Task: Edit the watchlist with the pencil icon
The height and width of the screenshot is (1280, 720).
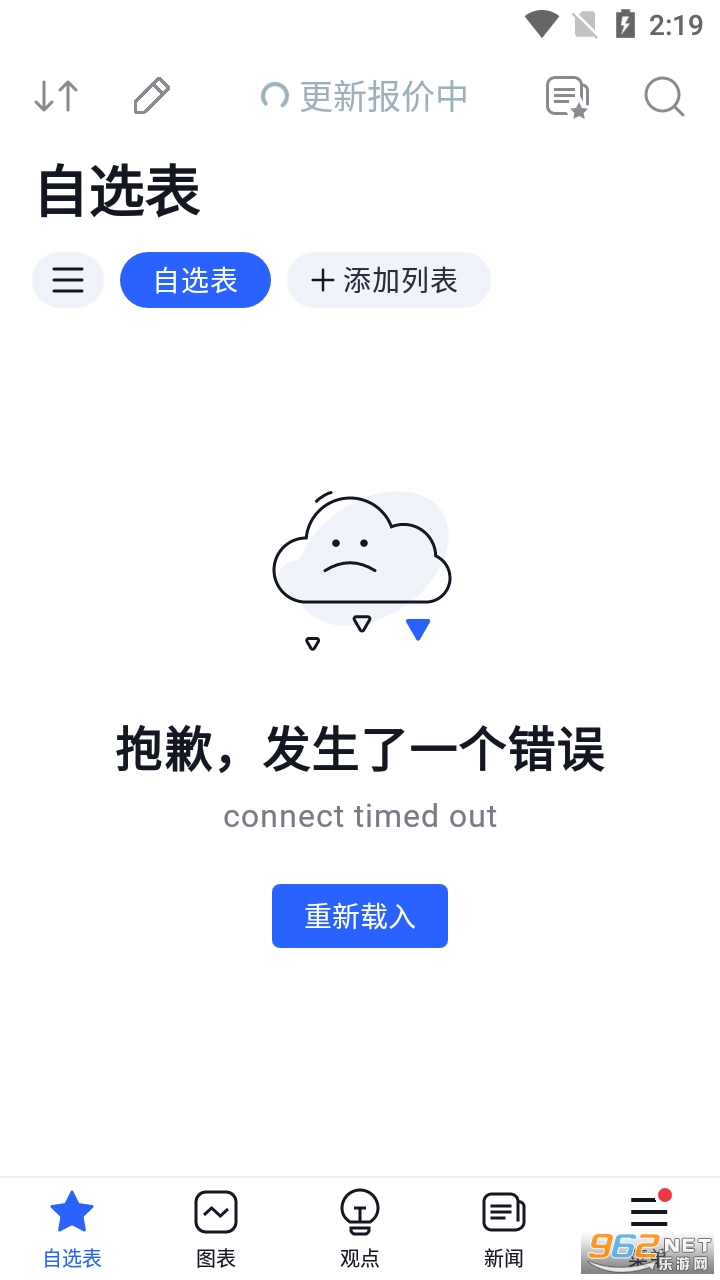Action: click(x=151, y=97)
